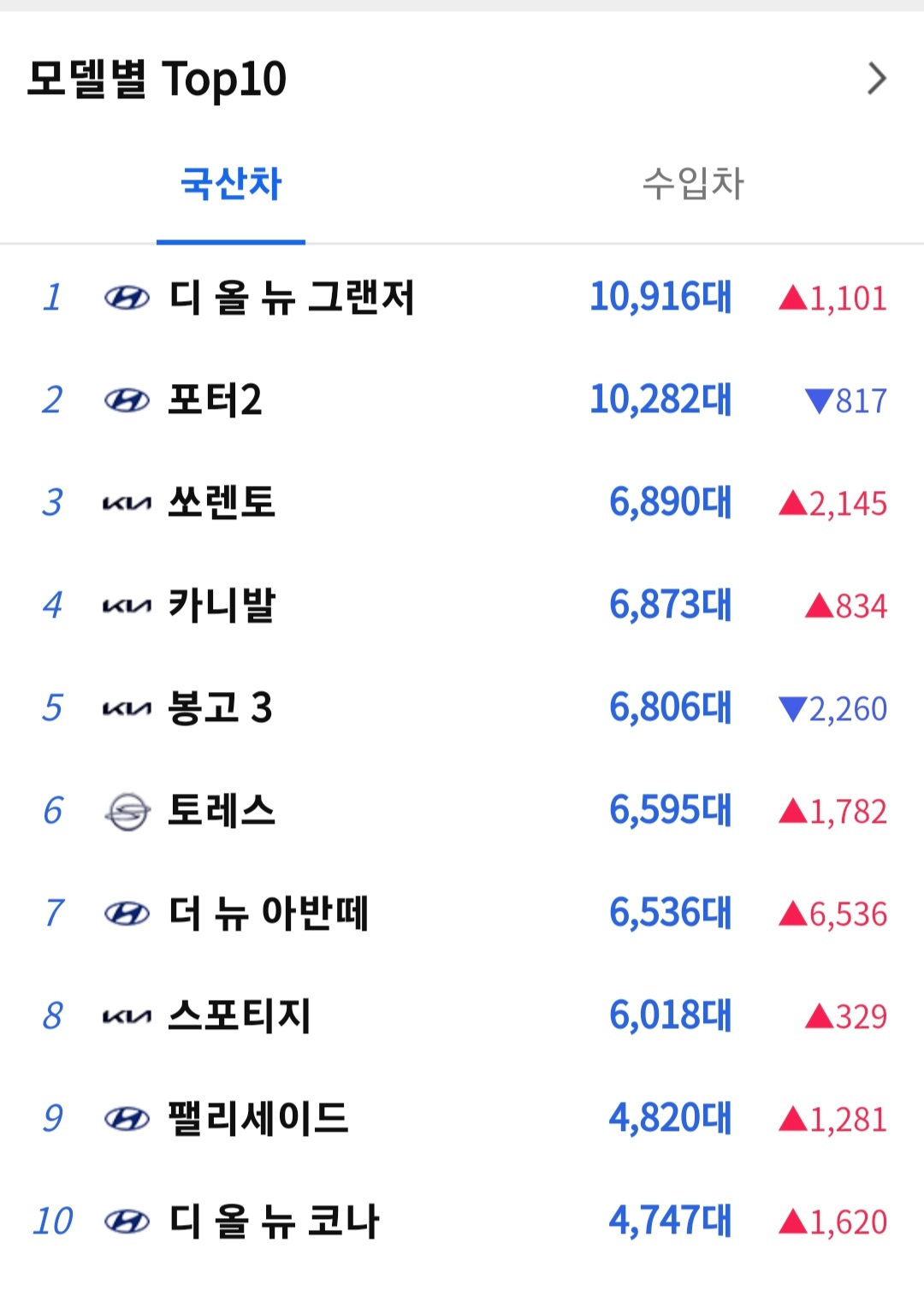
Task: Click the Hyundai logo beside 포터2
Action: click(x=126, y=401)
